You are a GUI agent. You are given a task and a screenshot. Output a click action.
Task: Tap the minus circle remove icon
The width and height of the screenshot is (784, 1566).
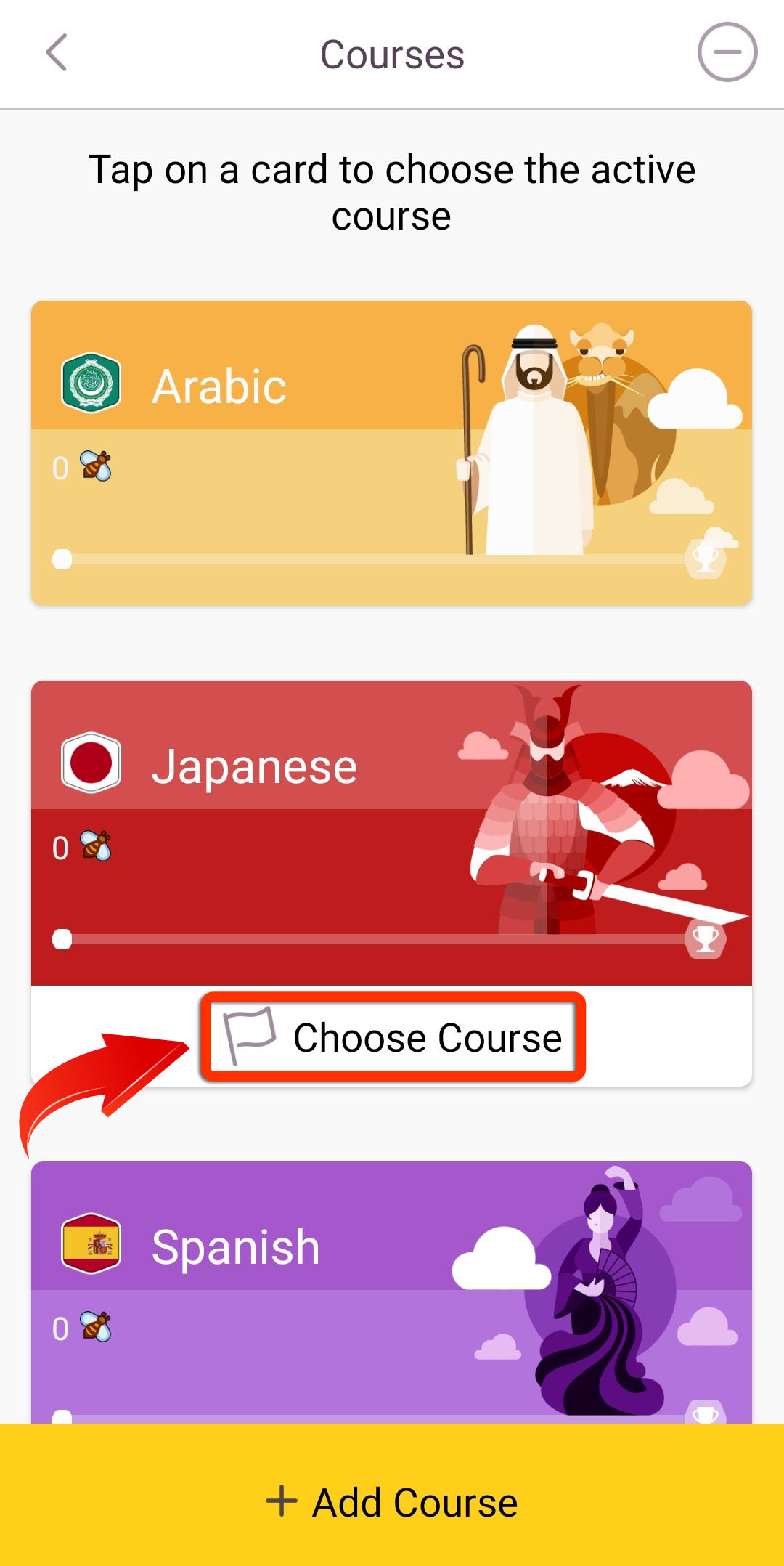tap(727, 52)
